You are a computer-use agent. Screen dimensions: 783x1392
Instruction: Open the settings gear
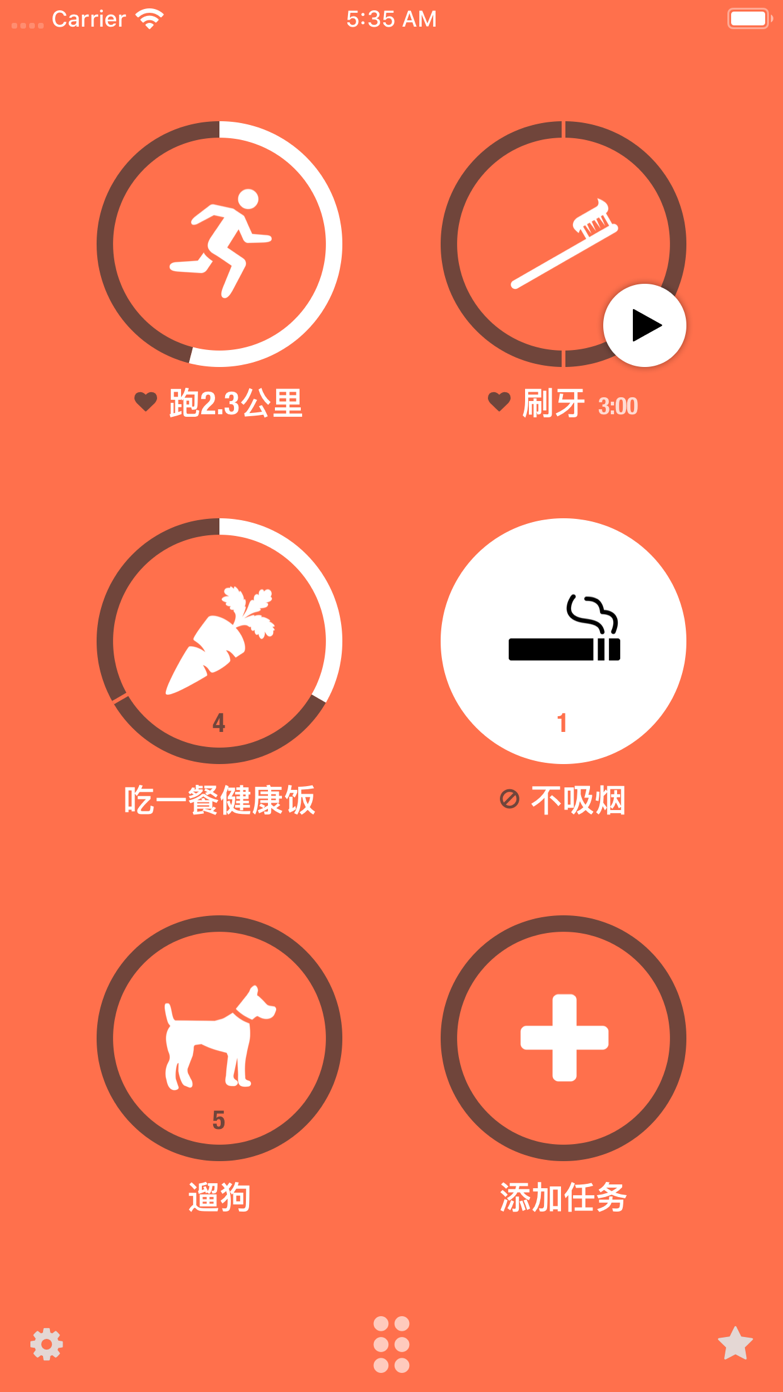pyautogui.click(x=46, y=1344)
